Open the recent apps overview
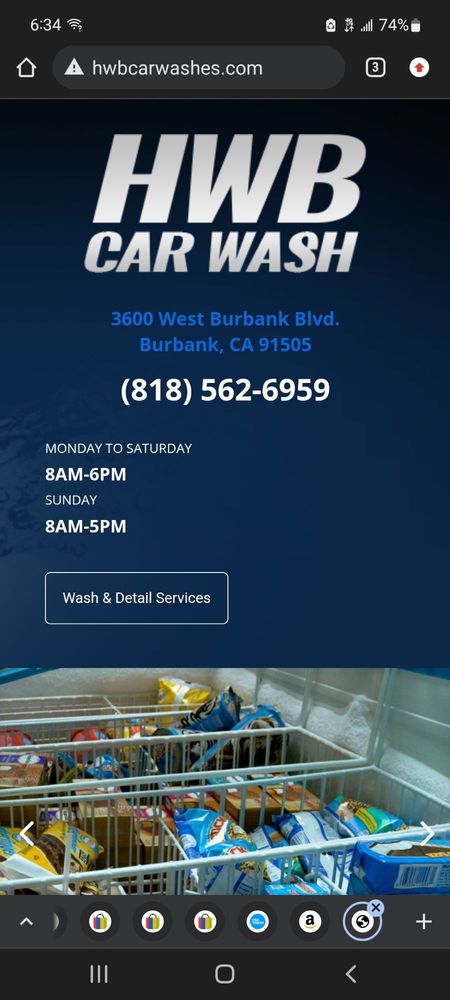This screenshot has height=1000, width=450. [99, 974]
